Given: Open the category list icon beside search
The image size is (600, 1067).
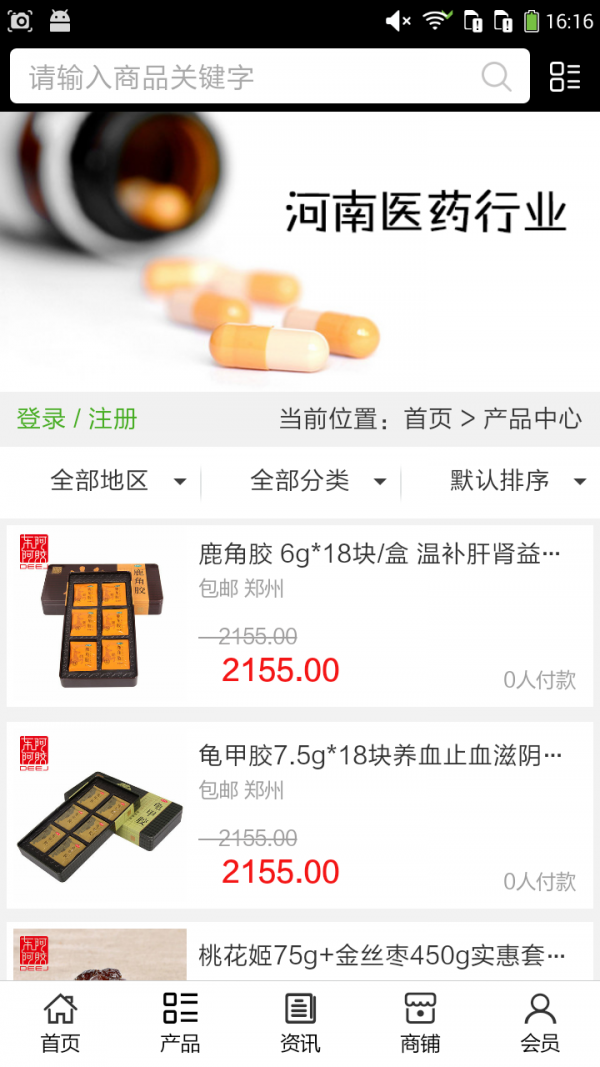Looking at the screenshot, I should click(565, 77).
